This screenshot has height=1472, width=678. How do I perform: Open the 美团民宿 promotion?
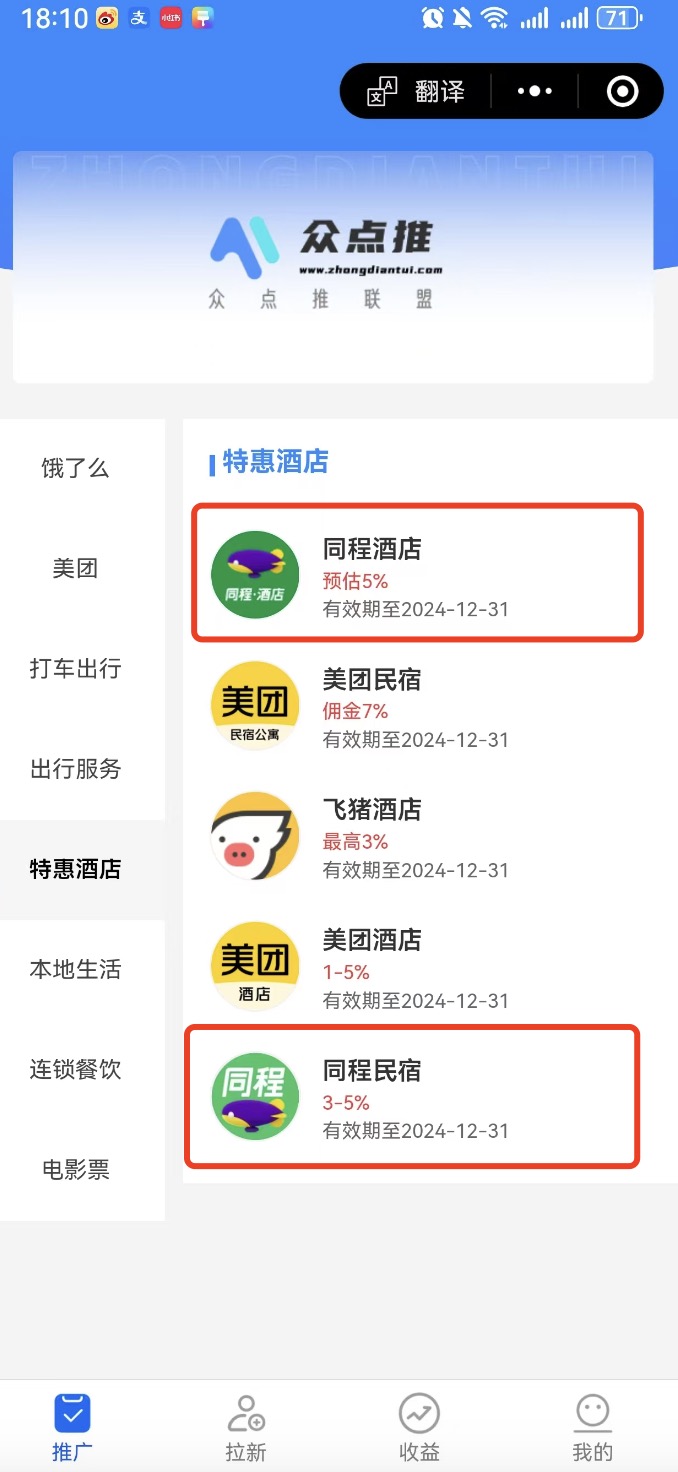tap(416, 708)
